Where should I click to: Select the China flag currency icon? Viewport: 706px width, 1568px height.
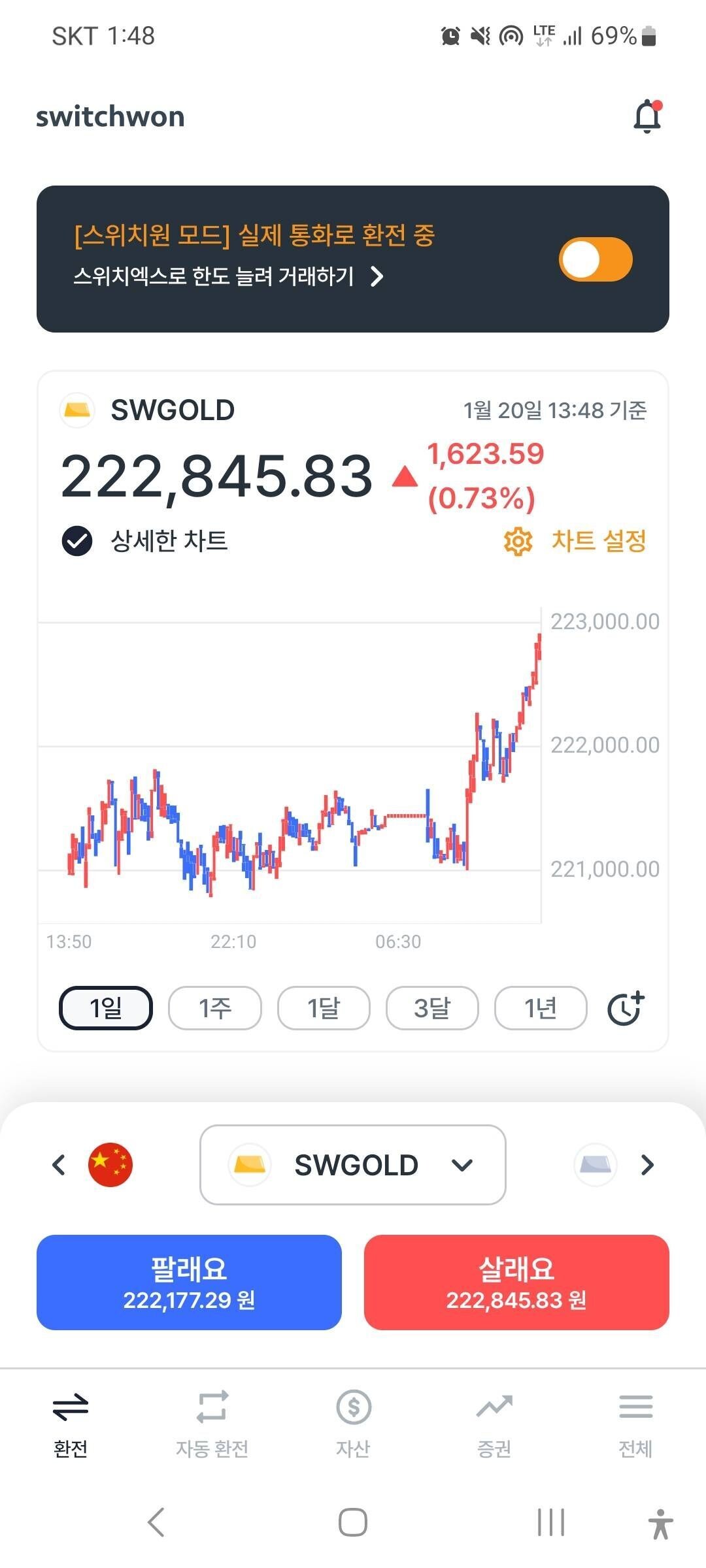(110, 1164)
